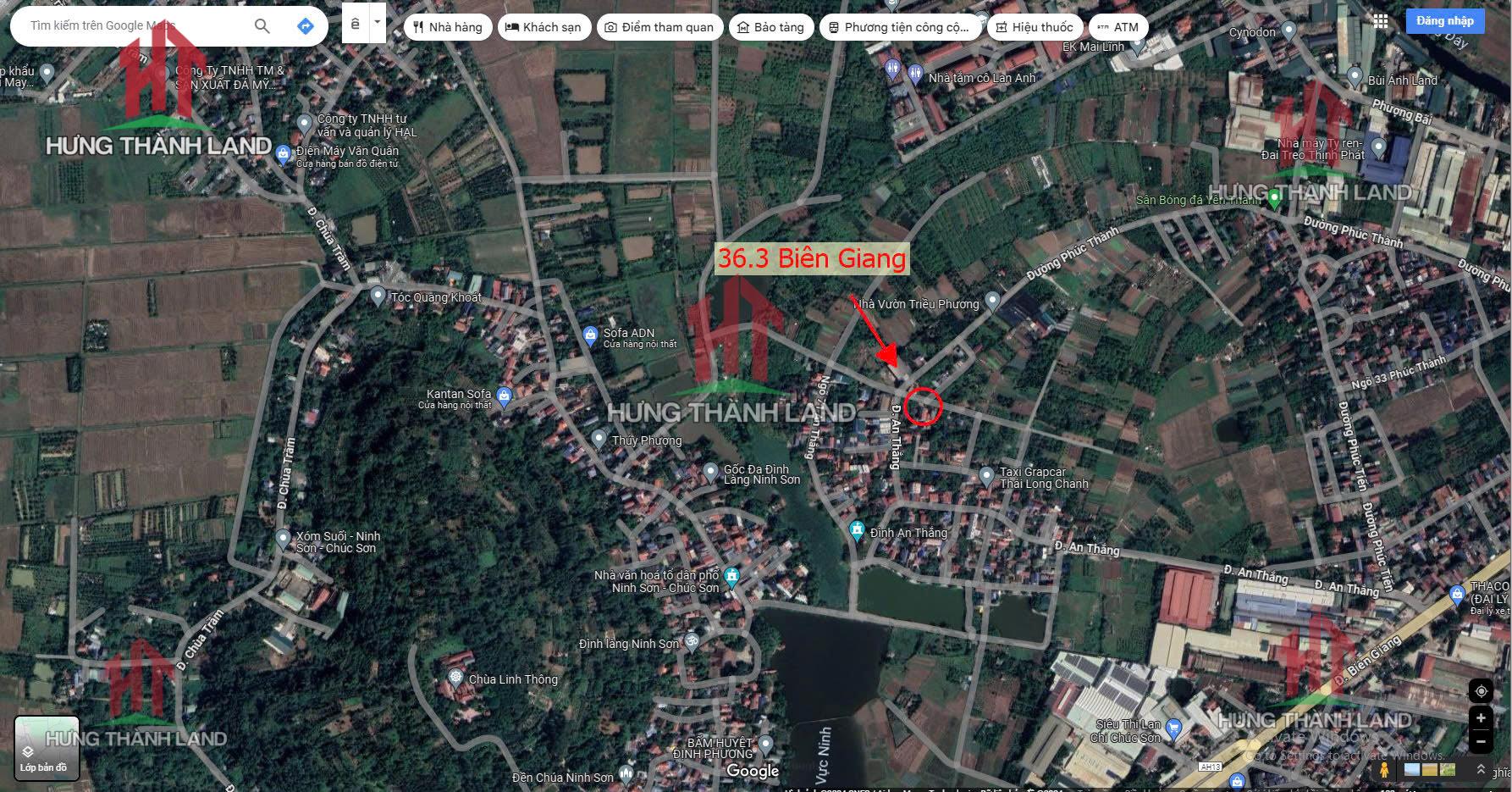Zoom in with the plus button
The width and height of the screenshot is (1512, 792).
pos(1481,718)
